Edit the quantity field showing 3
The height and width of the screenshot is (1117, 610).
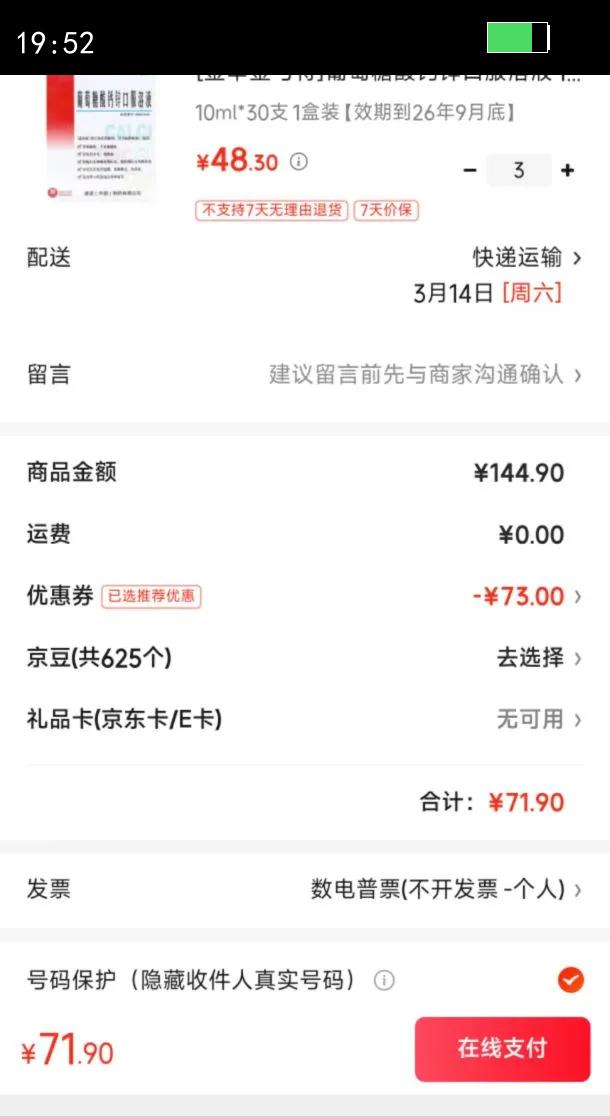519,170
